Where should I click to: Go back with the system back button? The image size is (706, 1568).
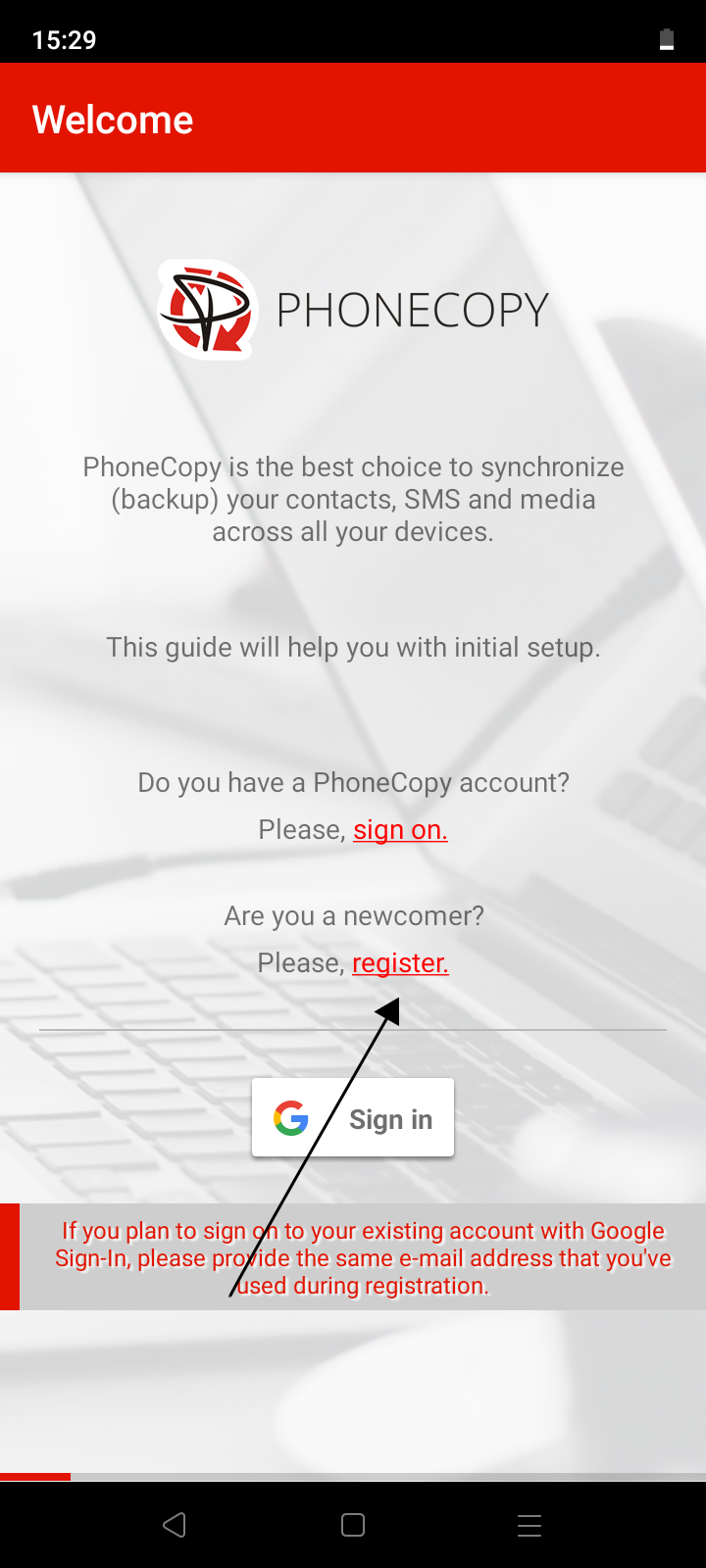(x=175, y=1525)
